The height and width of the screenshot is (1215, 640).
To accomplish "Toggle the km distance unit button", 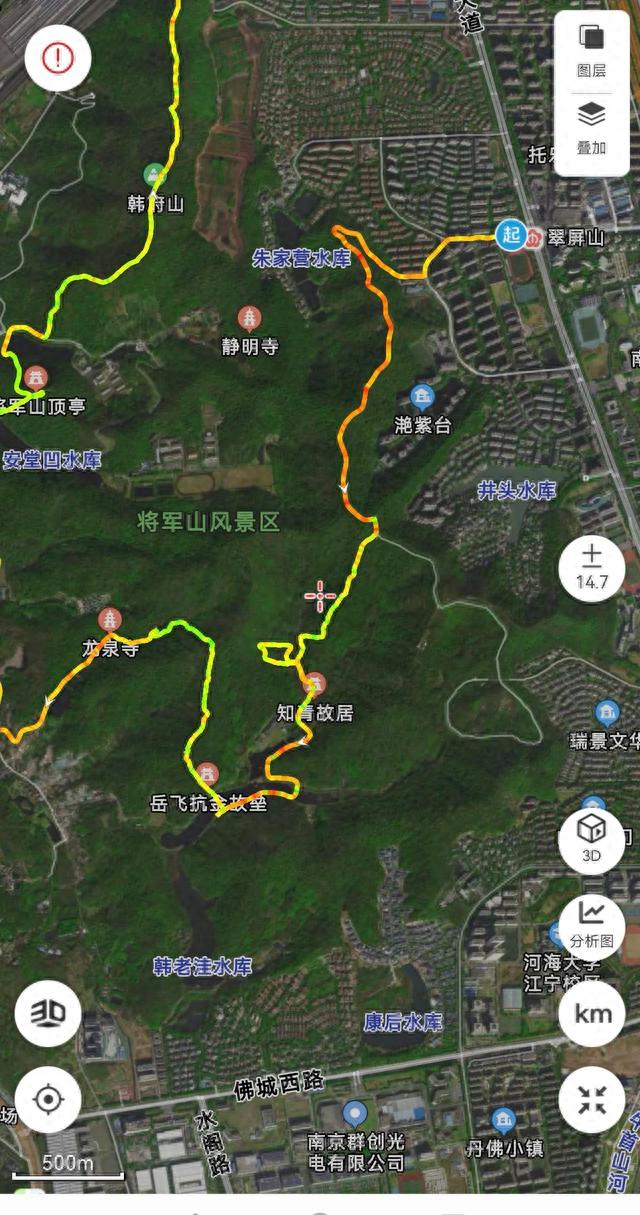I will 592,1012.
